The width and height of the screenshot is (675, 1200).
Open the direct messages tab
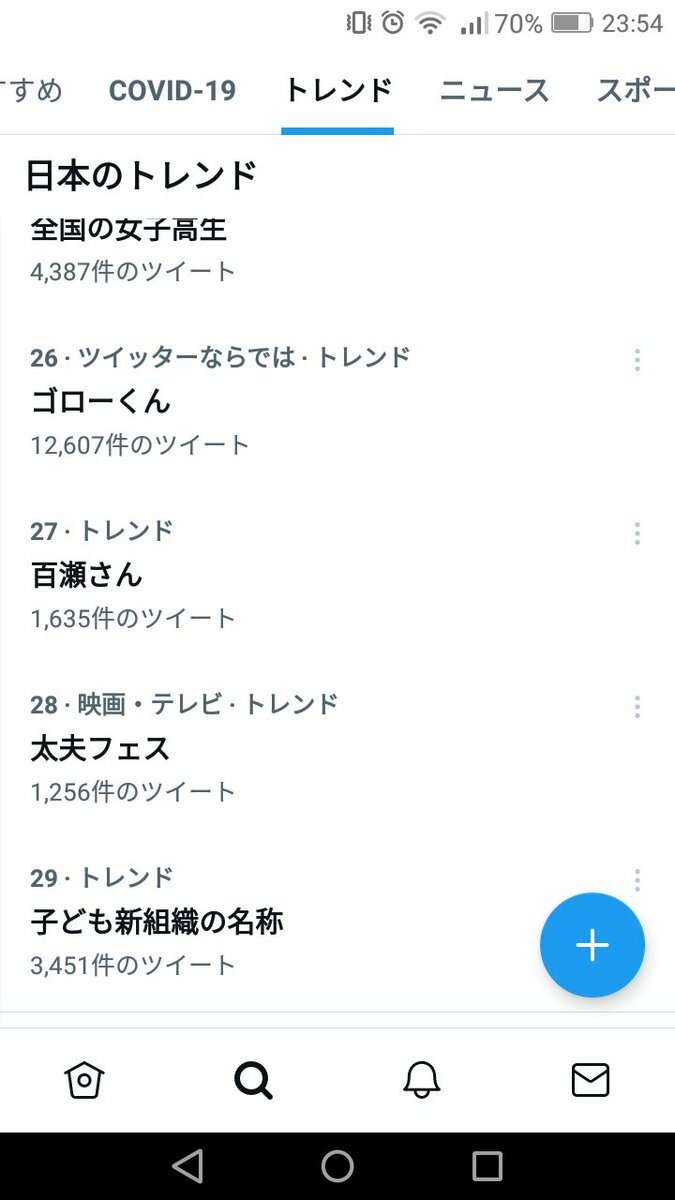coord(590,1080)
